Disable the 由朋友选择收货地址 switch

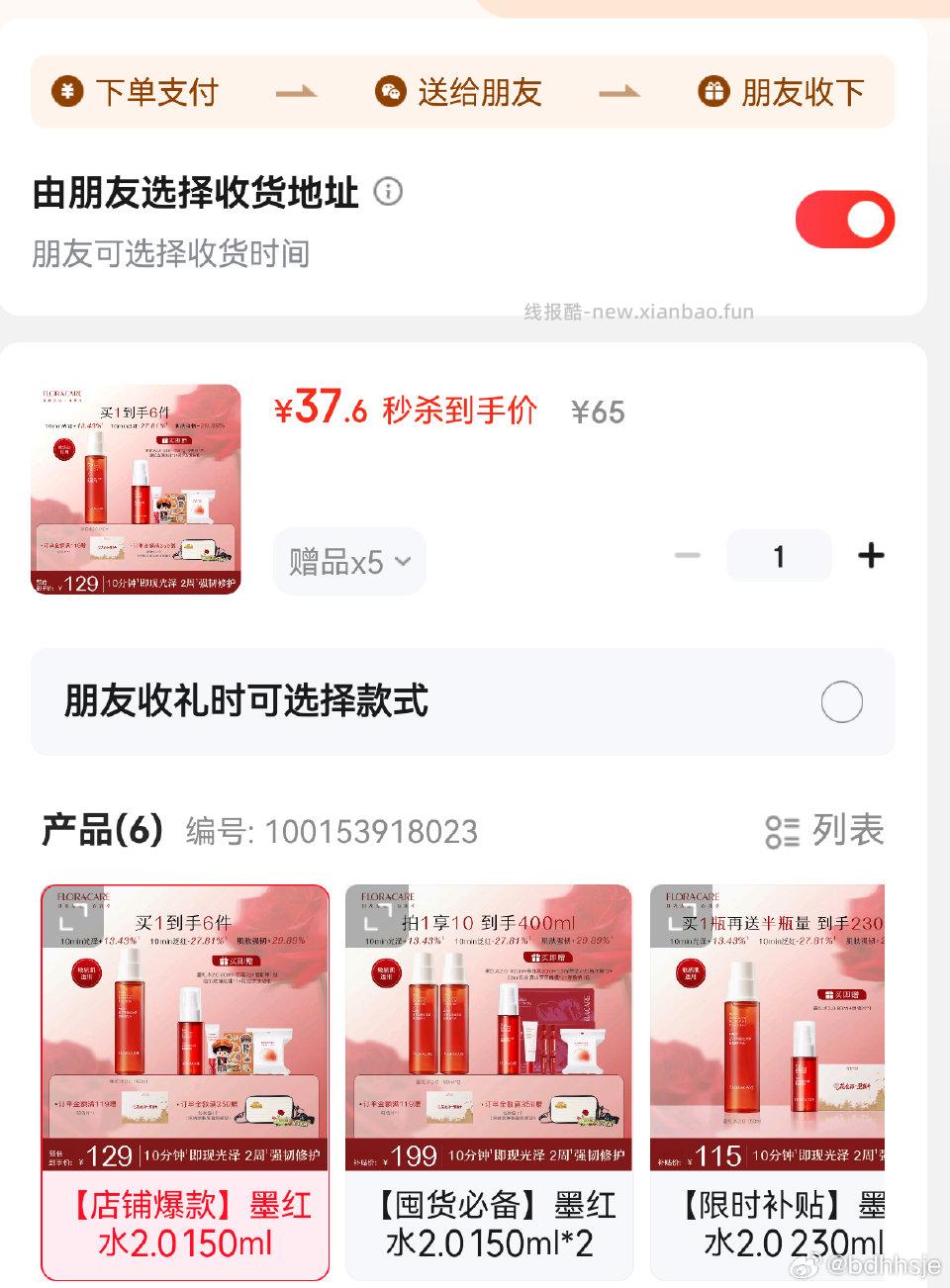point(844,219)
